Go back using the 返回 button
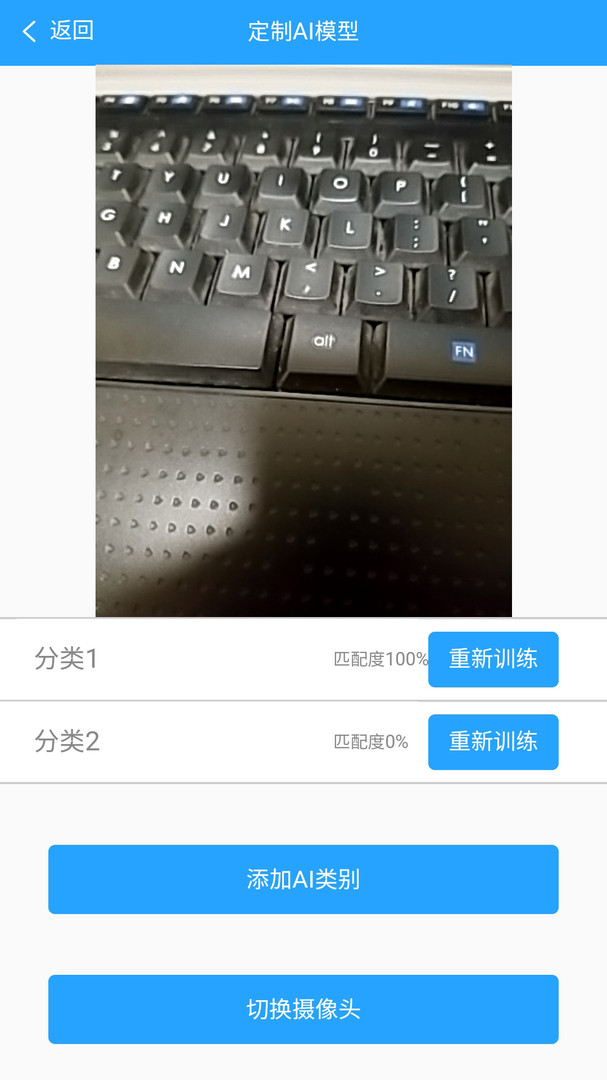 pyautogui.click(x=58, y=31)
